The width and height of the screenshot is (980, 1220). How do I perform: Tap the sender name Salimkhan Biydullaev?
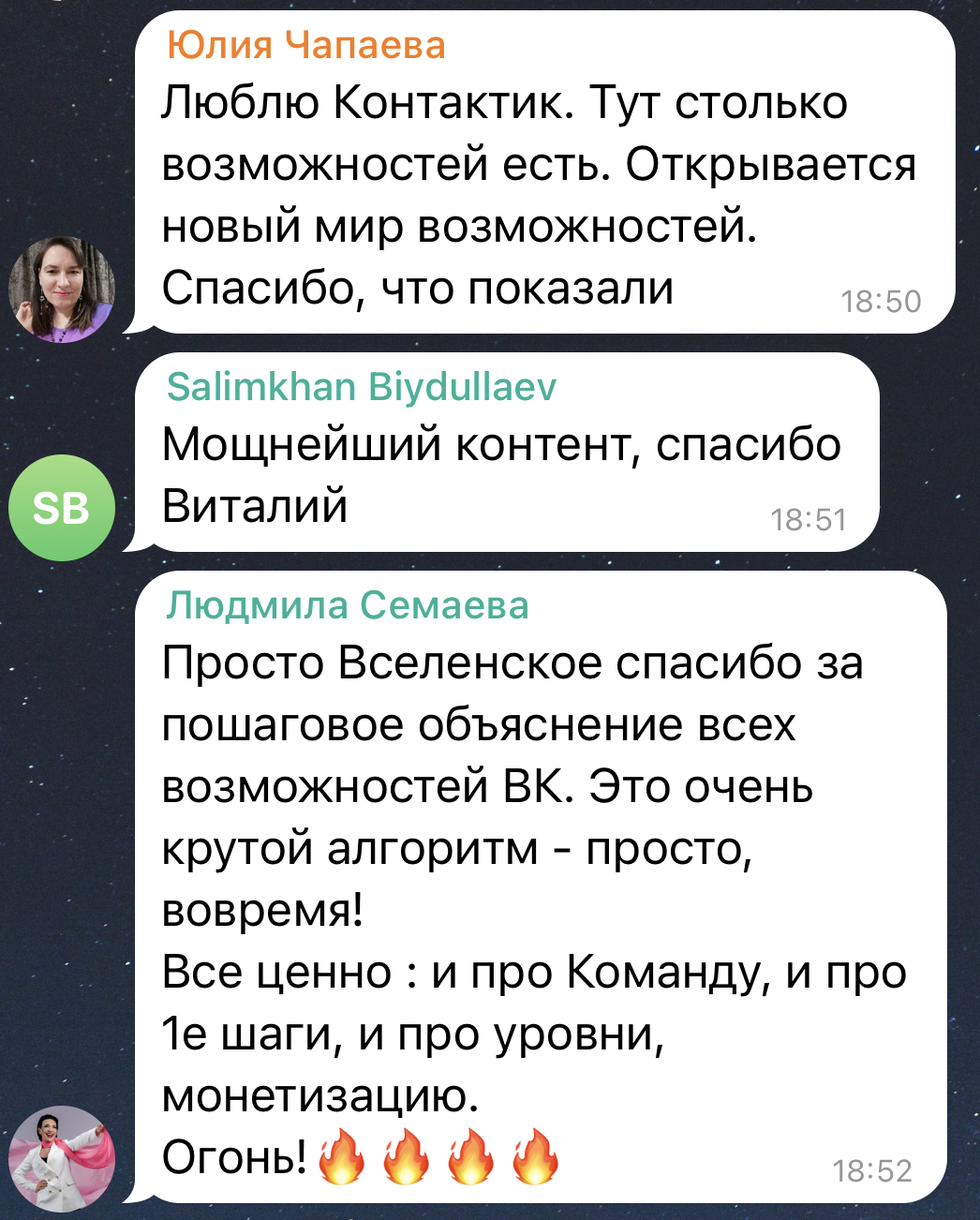pyautogui.click(x=361, y=386)
